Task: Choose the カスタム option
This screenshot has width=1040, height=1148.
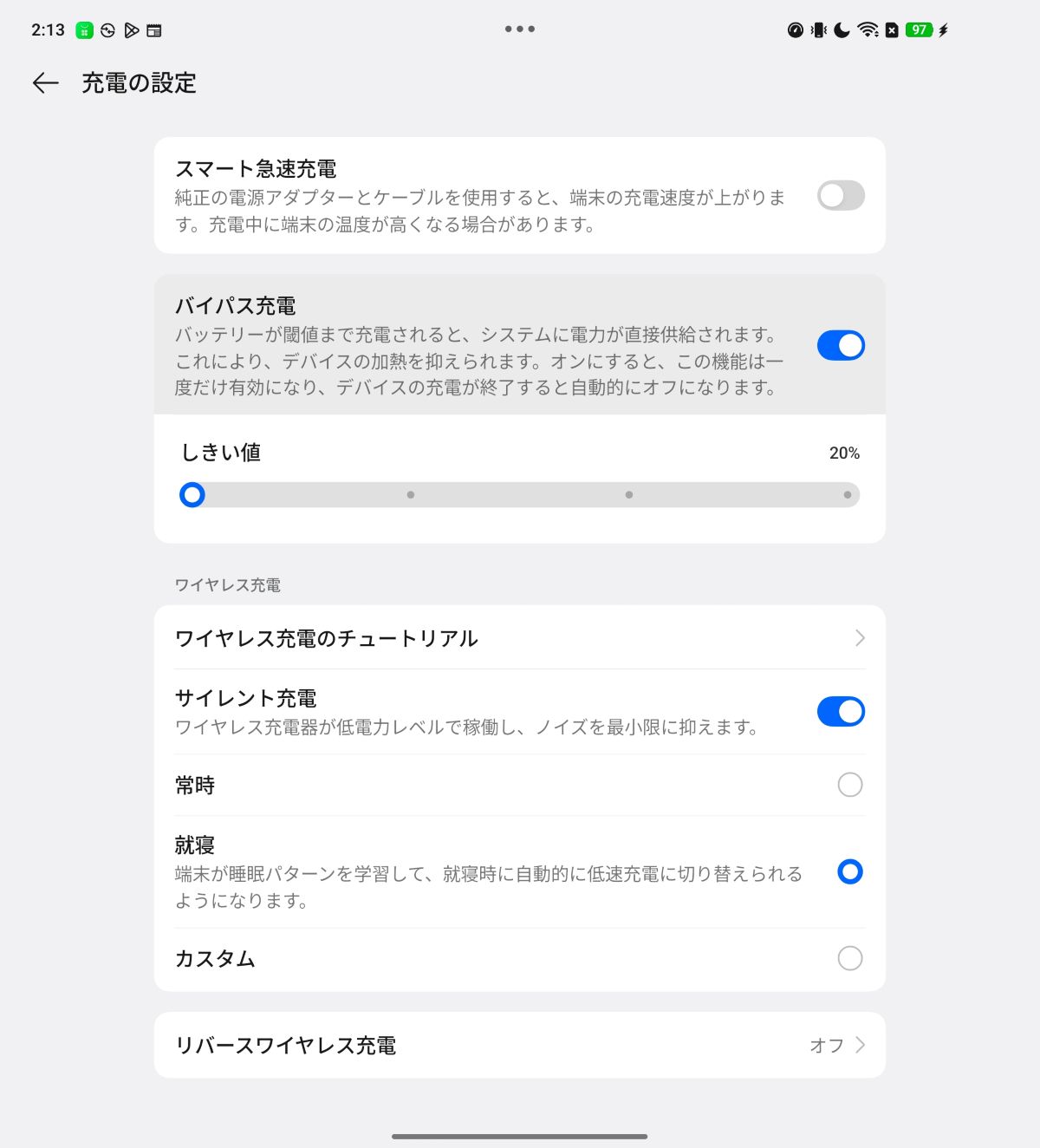Action: click(849, 958)
